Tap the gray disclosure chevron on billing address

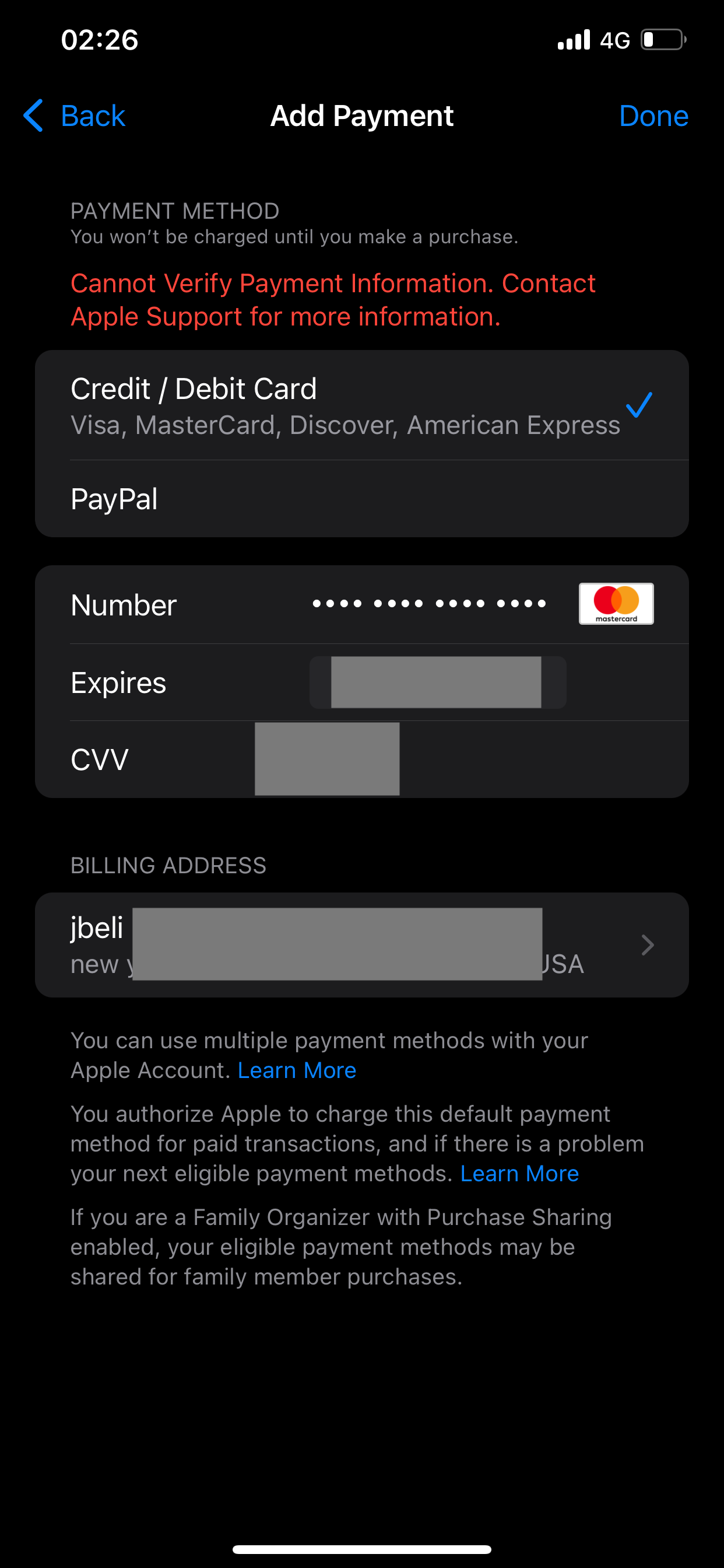click(647, 944)
